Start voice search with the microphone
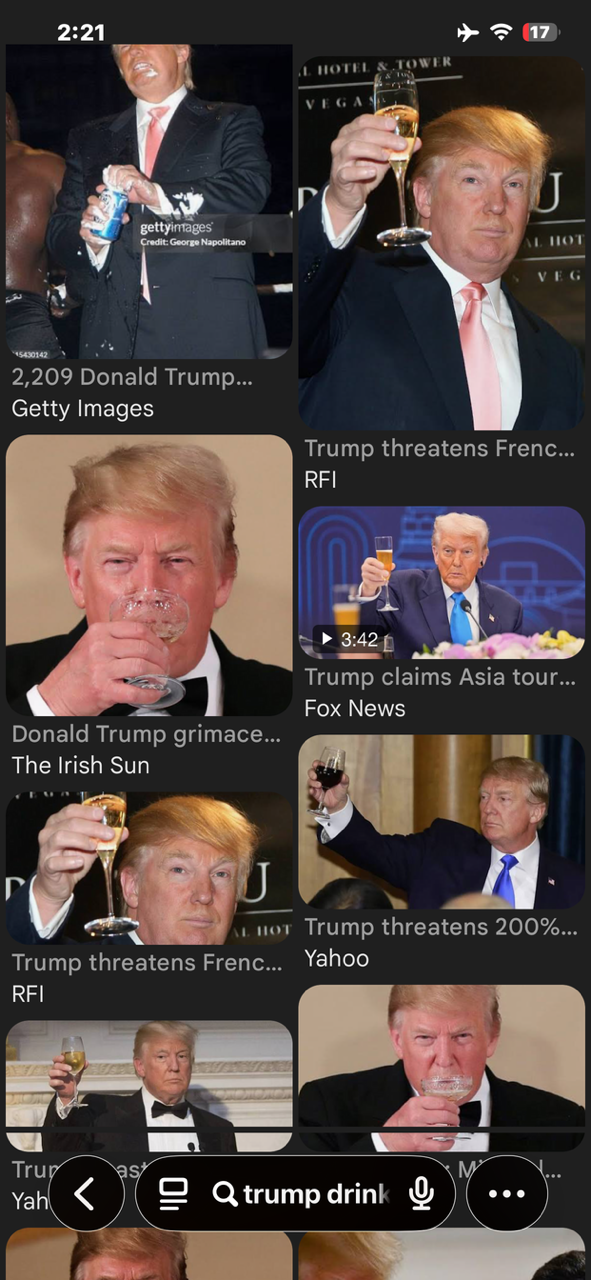This screenshot has width=591, height=1280. [422, 1193]
